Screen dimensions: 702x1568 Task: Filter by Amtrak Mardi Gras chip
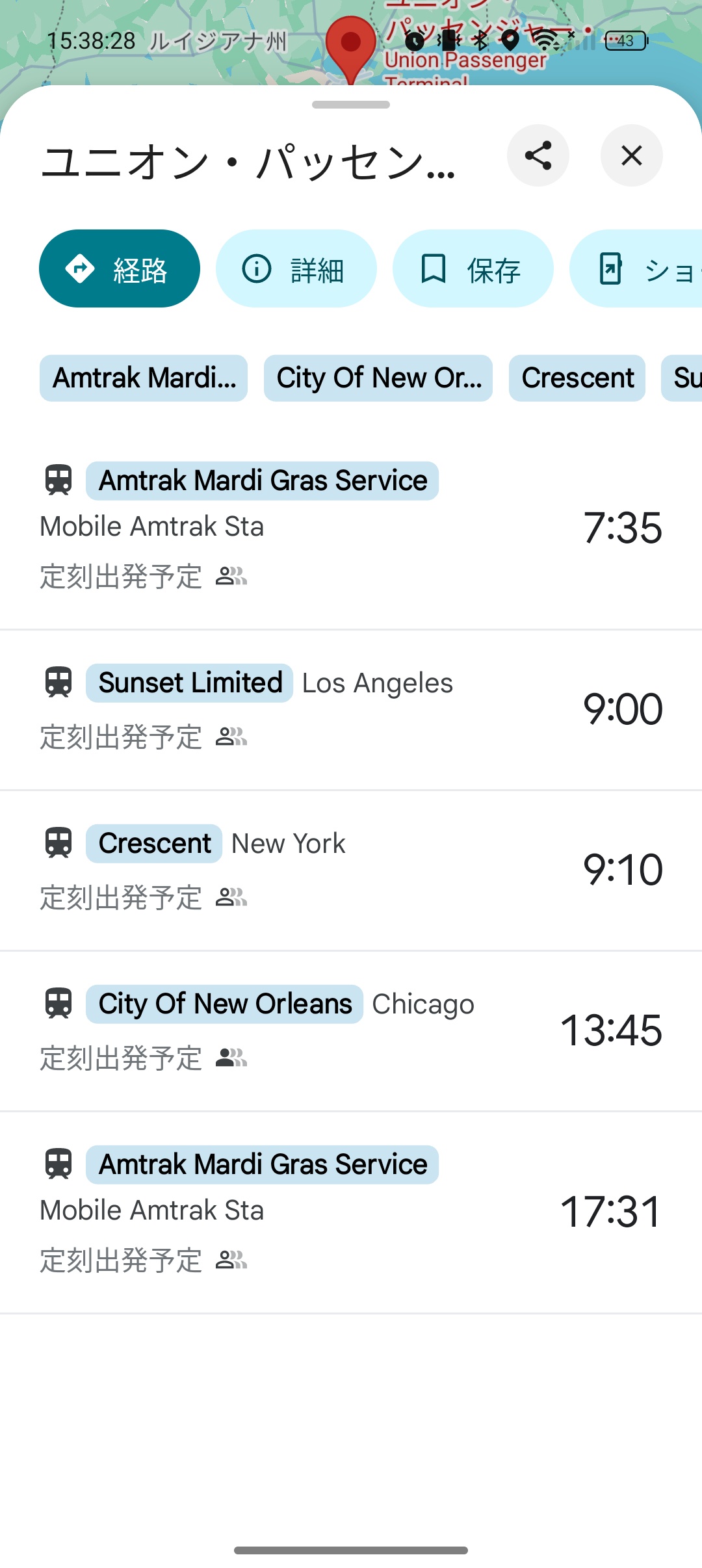[144, 378]
